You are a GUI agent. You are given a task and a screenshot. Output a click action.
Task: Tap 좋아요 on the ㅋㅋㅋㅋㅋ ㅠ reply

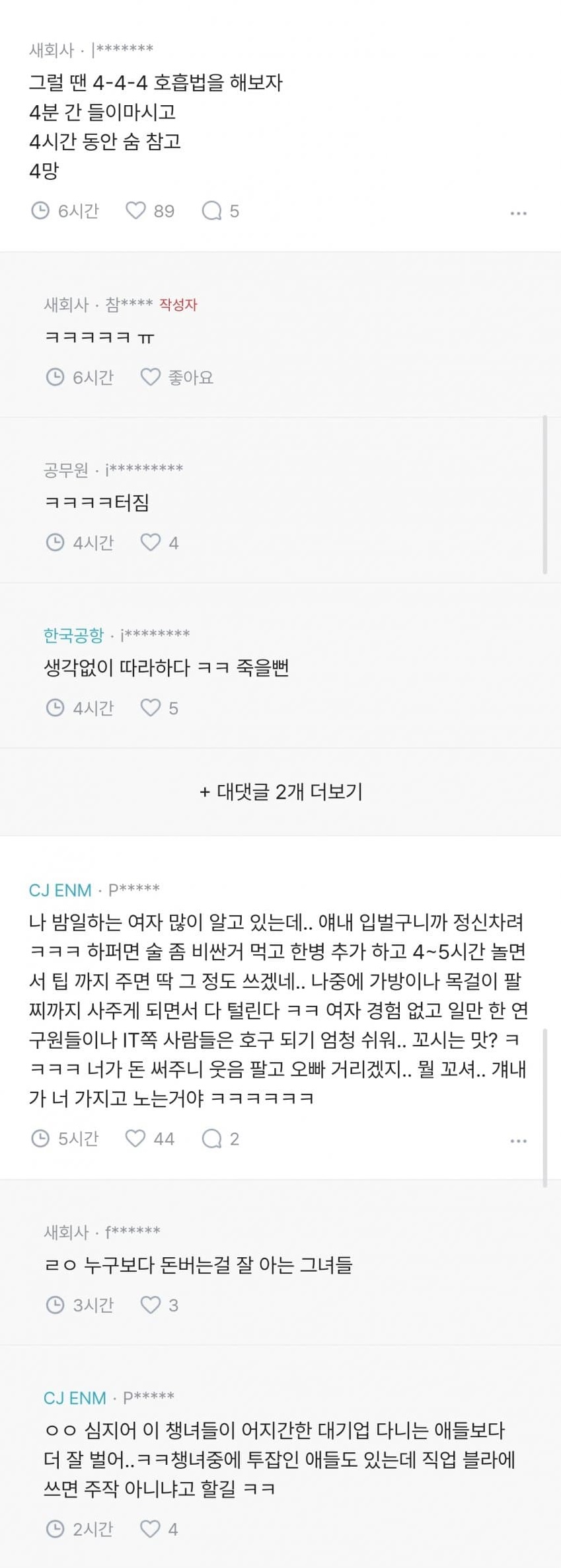(x=151, y=377)
